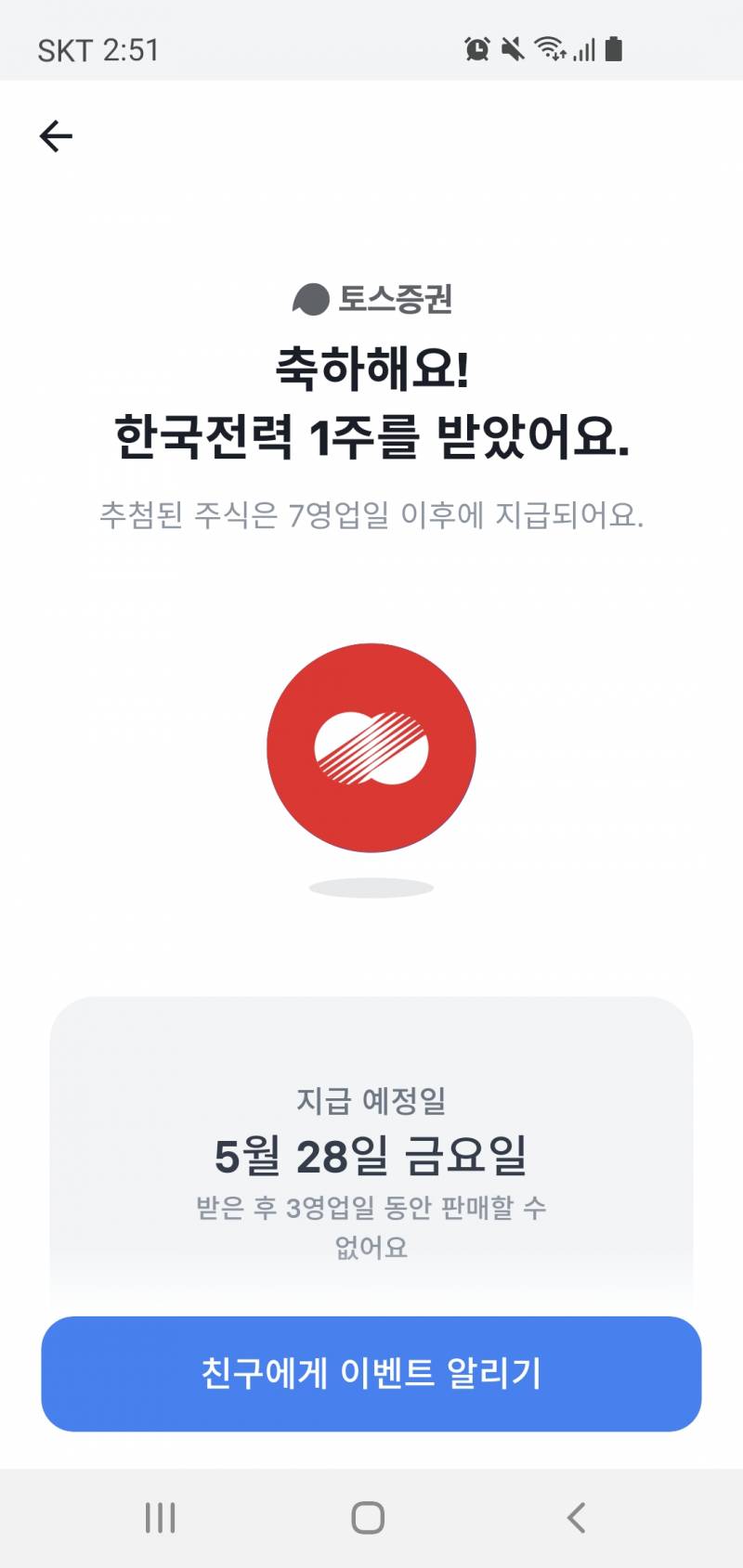This screenshot has width=743, height=1568.
Task: Tap the 5월 28일 금요일 date text
Action: 371,1155
